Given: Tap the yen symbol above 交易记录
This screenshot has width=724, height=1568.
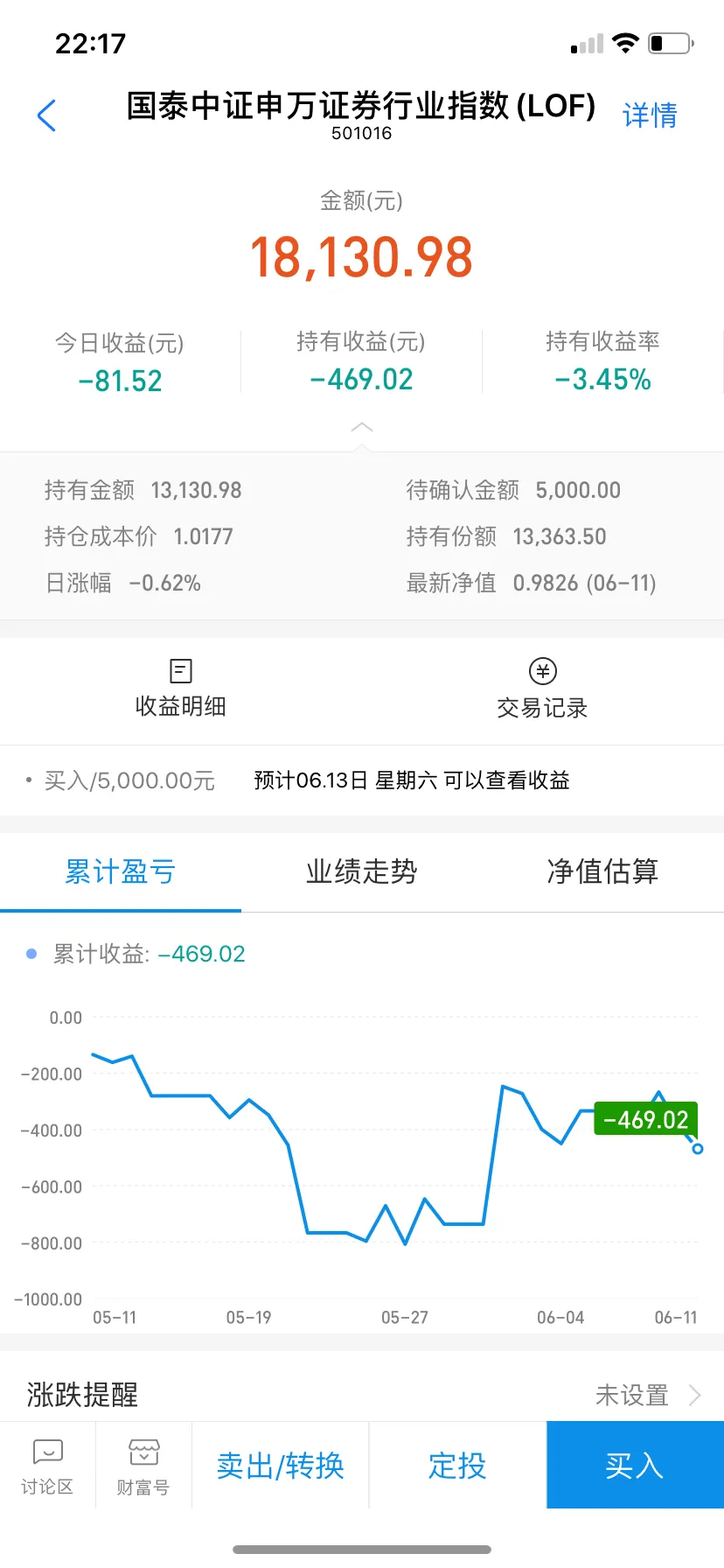Looking at the screenshot, I should click(x=541, y=670).
